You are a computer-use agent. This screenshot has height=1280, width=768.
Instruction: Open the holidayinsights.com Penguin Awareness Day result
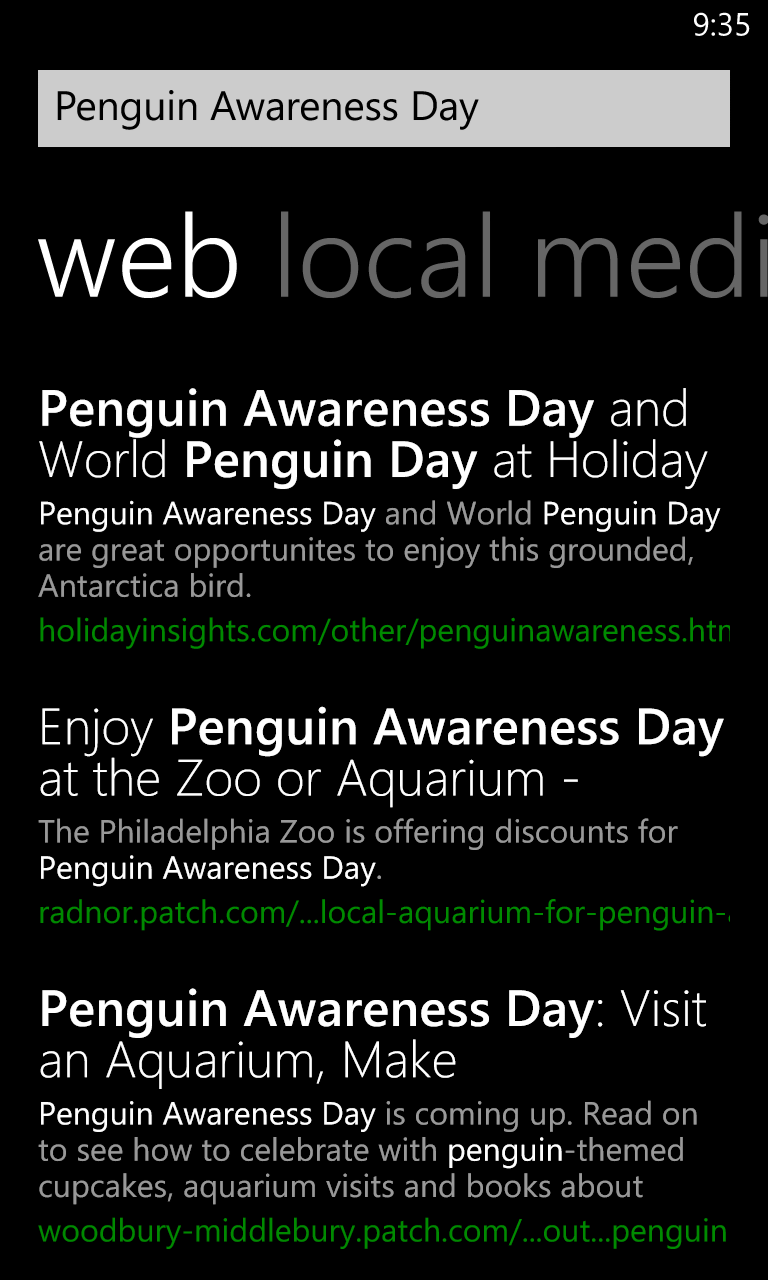coord(372,435)
